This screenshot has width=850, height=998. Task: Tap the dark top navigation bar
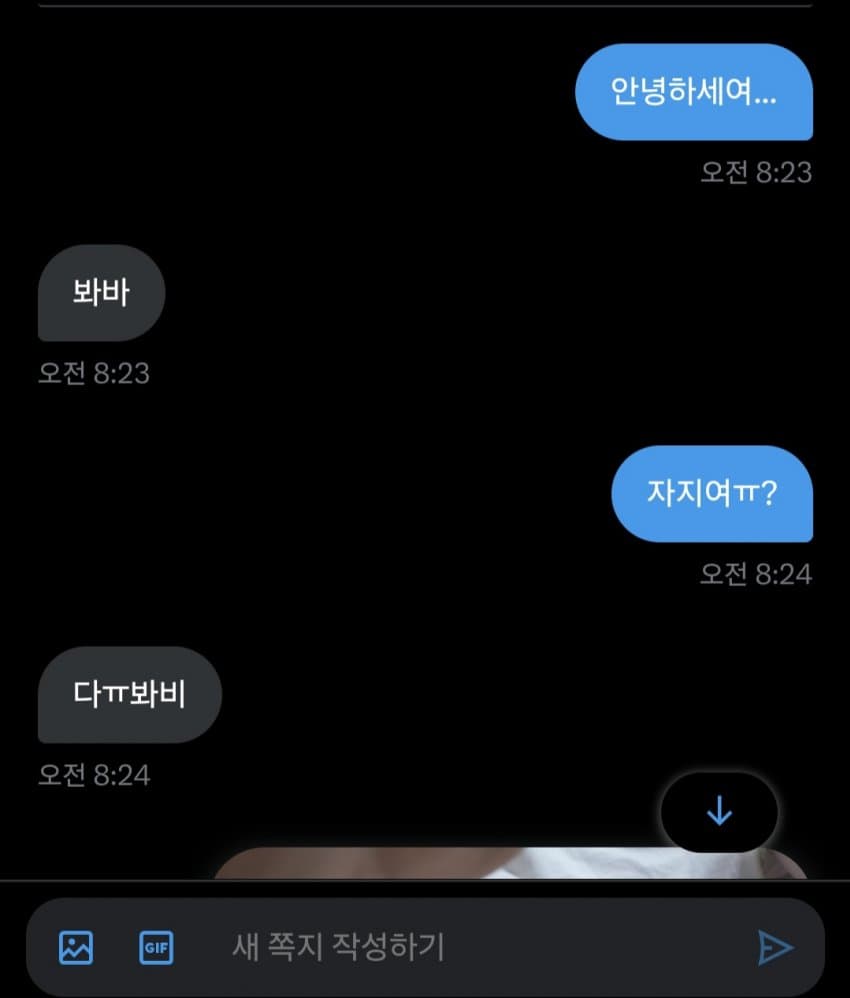point(425,10)
